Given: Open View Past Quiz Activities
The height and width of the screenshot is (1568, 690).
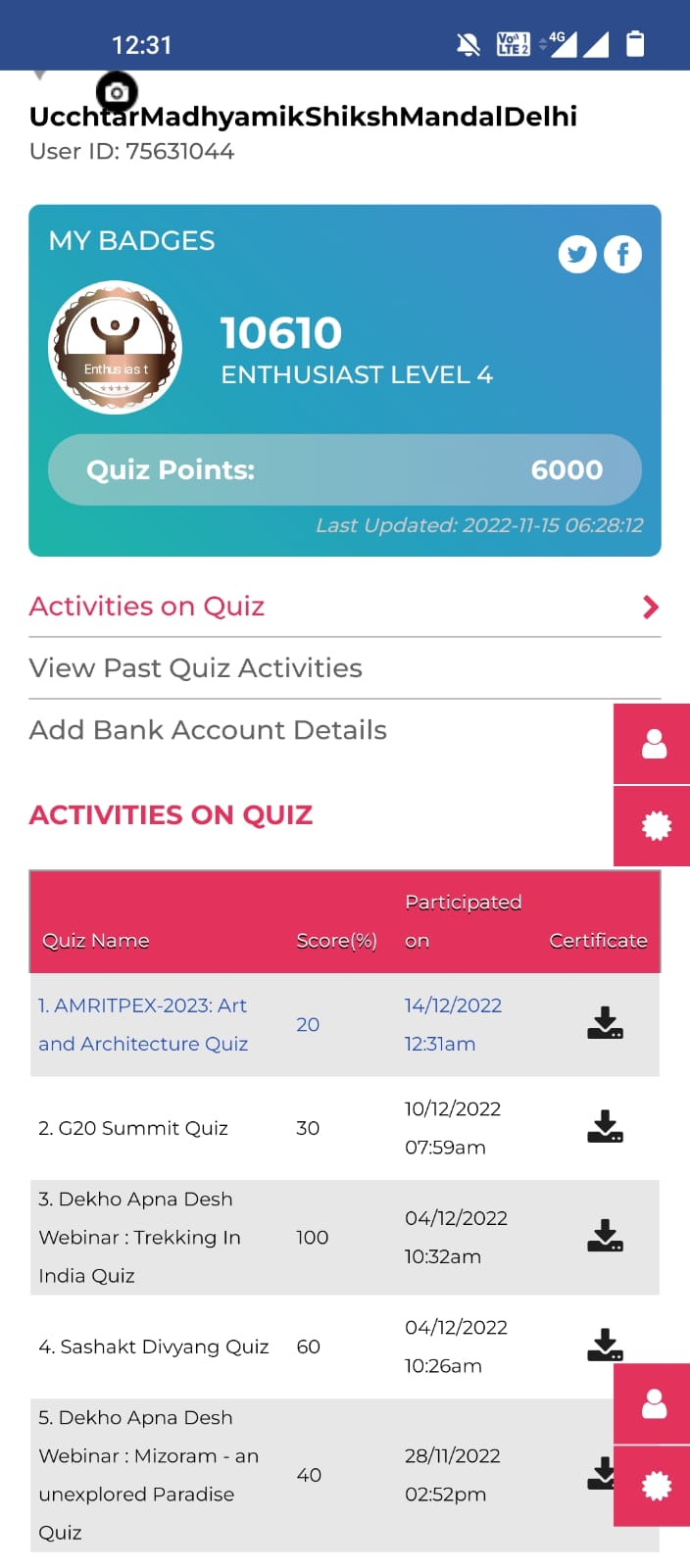Looking at the screenshot, I should [196, 668].
